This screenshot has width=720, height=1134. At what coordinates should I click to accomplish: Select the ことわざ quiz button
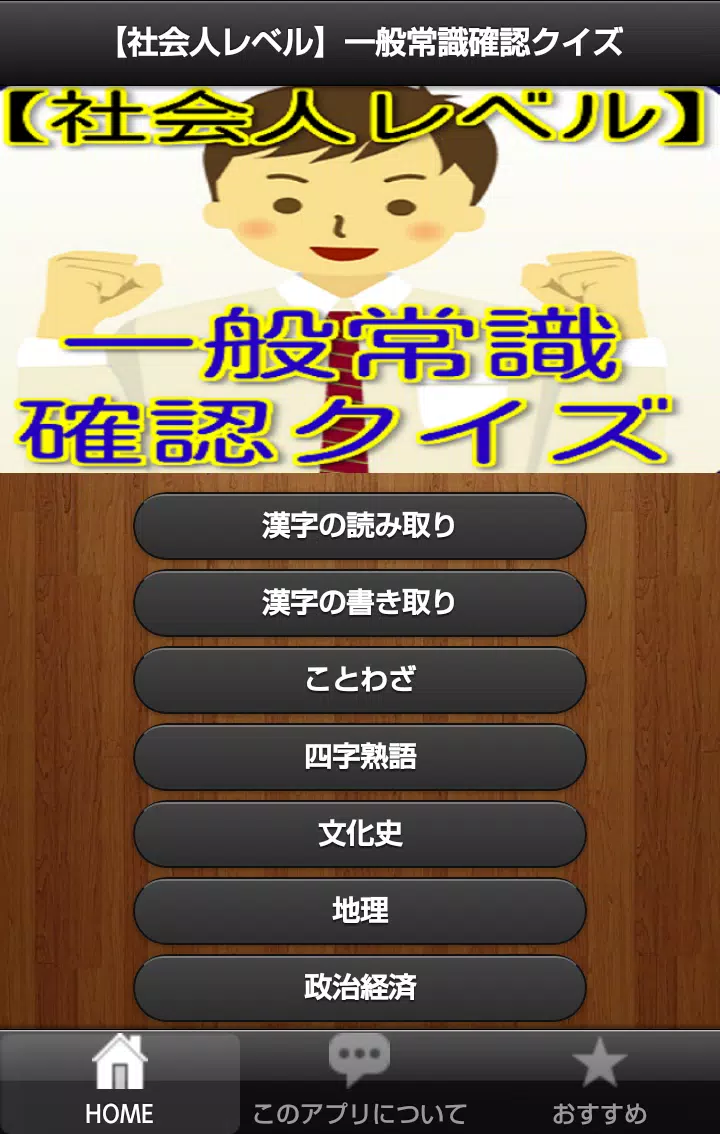pos(360,679)
